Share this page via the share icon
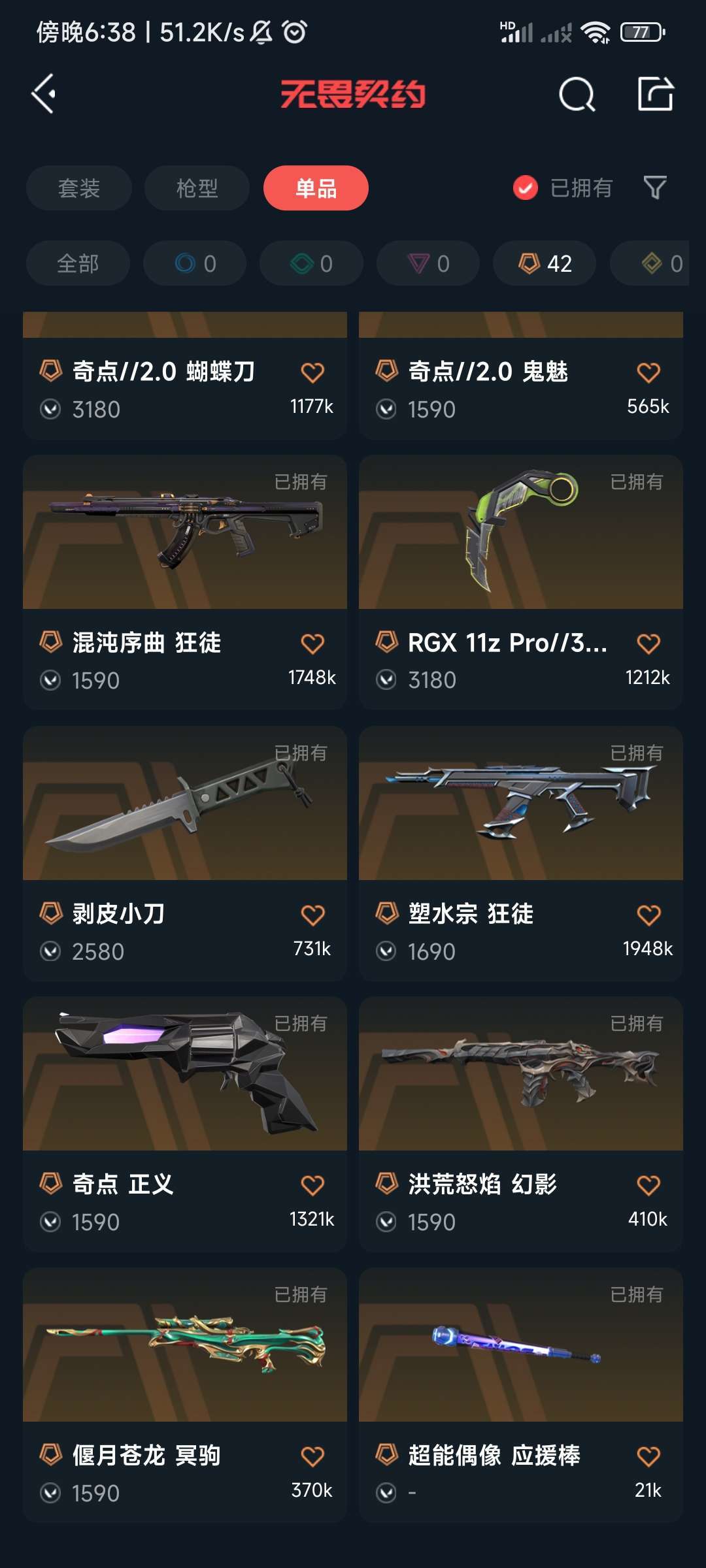Screen dimensions: 706x1568 click(655, 94)
